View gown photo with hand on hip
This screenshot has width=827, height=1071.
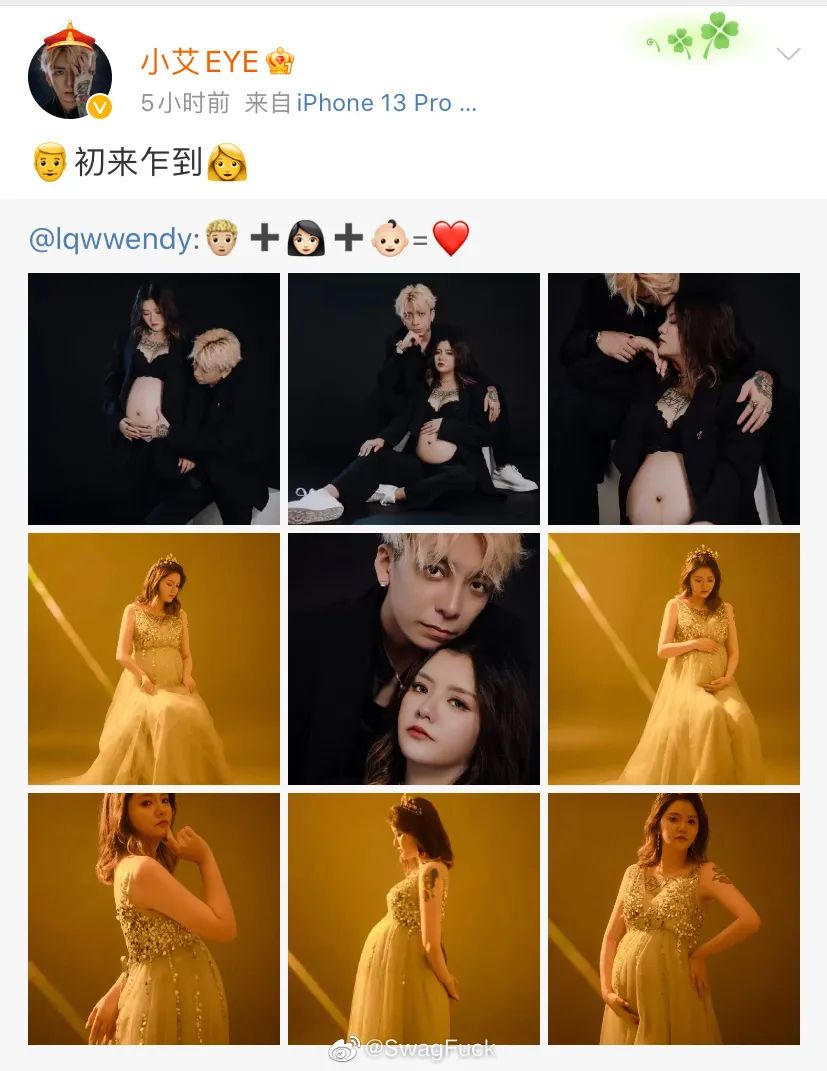pyautogui.click(x=674, y=919)
